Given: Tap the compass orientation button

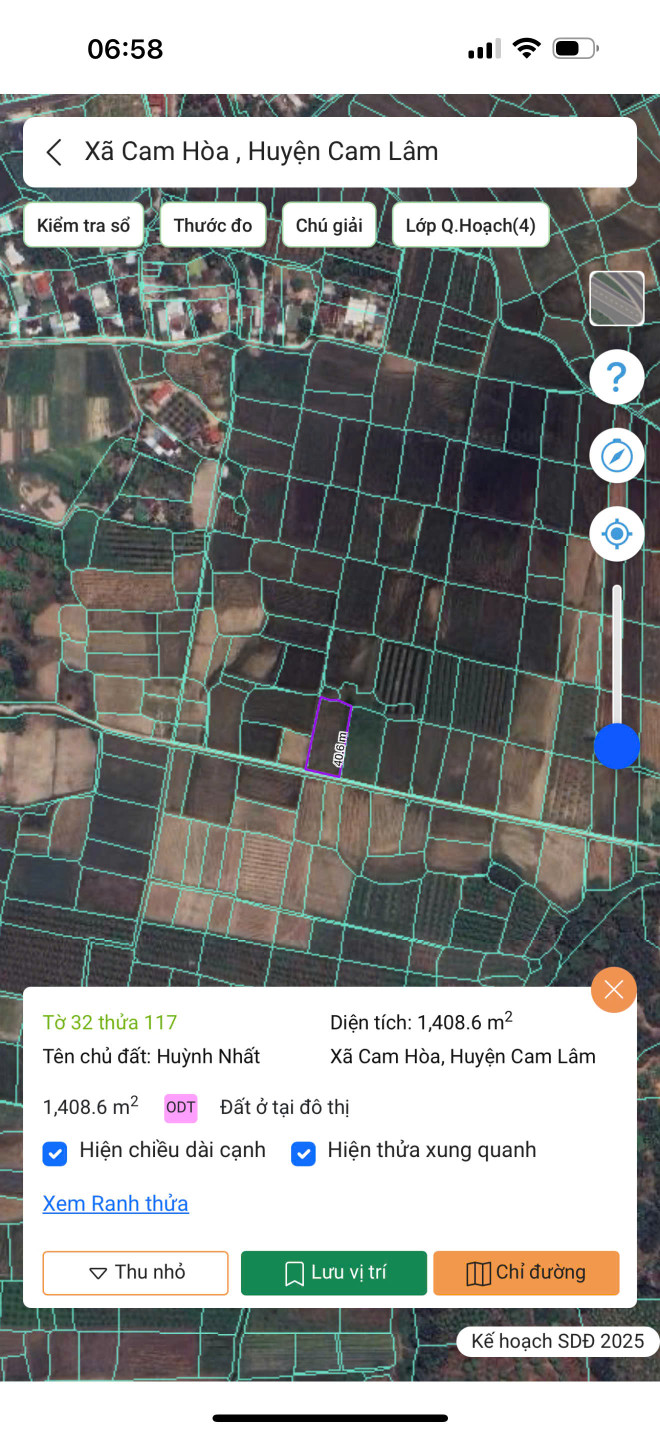Looking at the screenshot, I should coord(616,456).
